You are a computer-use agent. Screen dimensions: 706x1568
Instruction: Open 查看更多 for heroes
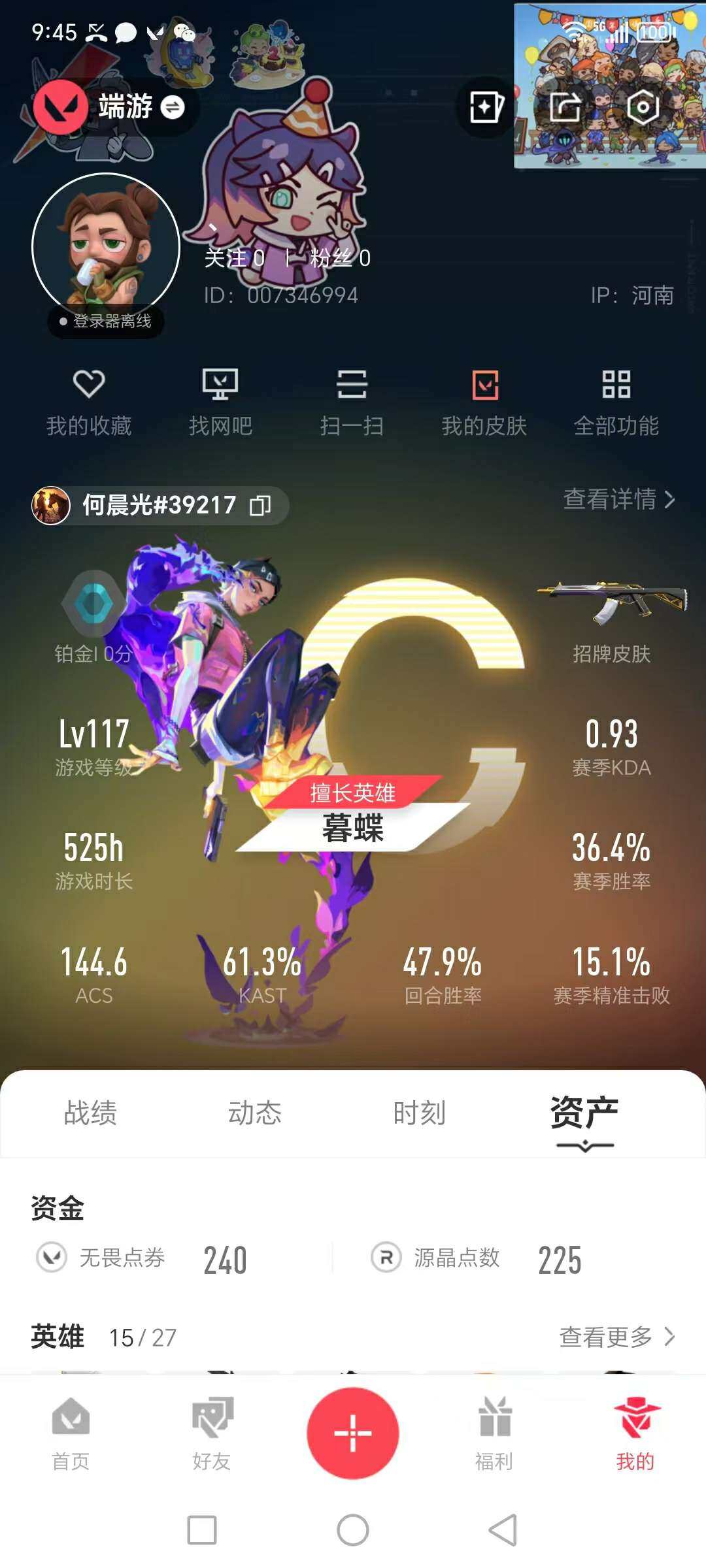616,1337
